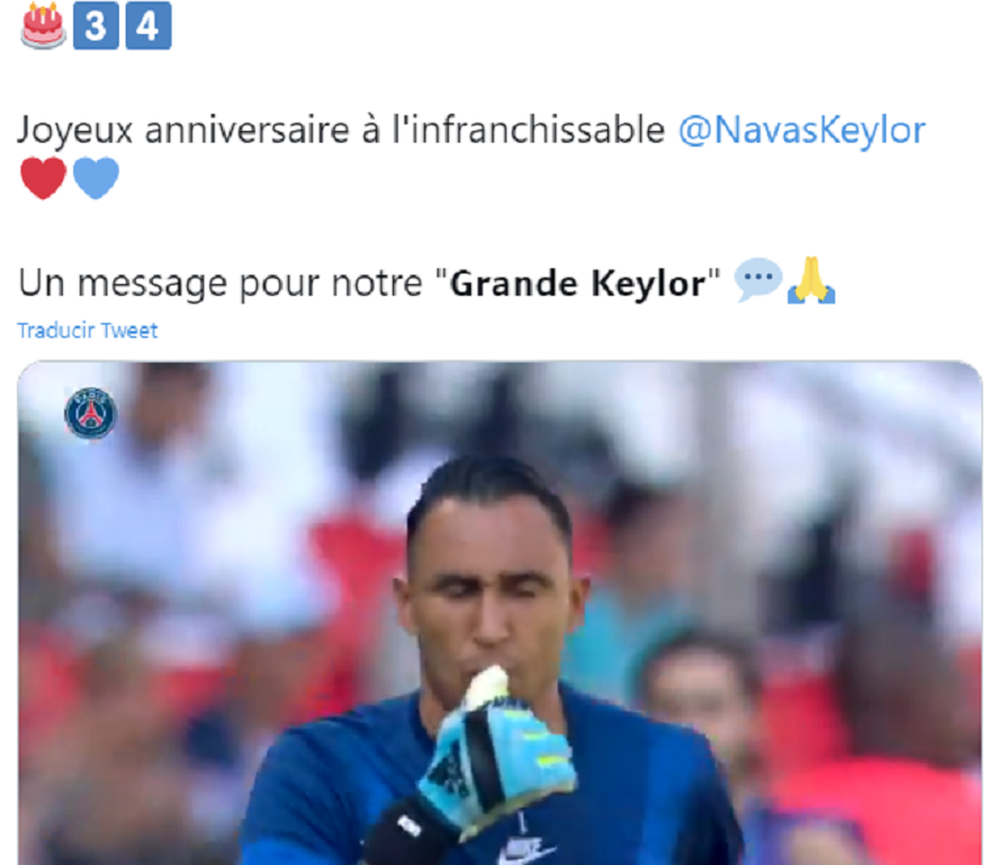The image size is (1000, 865).
Task: Tap the Traducir Tweet link
Action: click(x=87, y=330)
